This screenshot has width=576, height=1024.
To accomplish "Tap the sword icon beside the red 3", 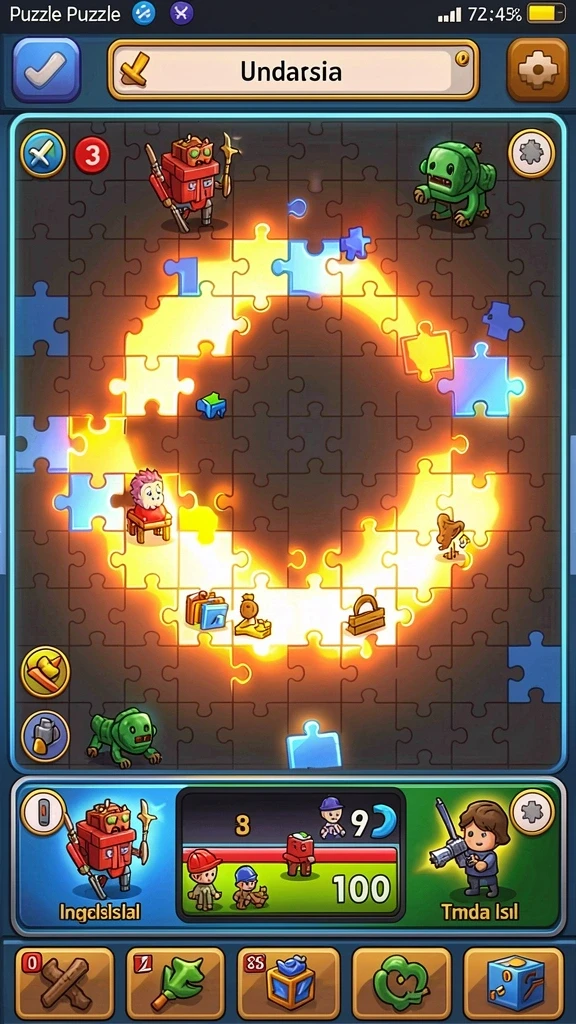I will [x=43, y=154].
